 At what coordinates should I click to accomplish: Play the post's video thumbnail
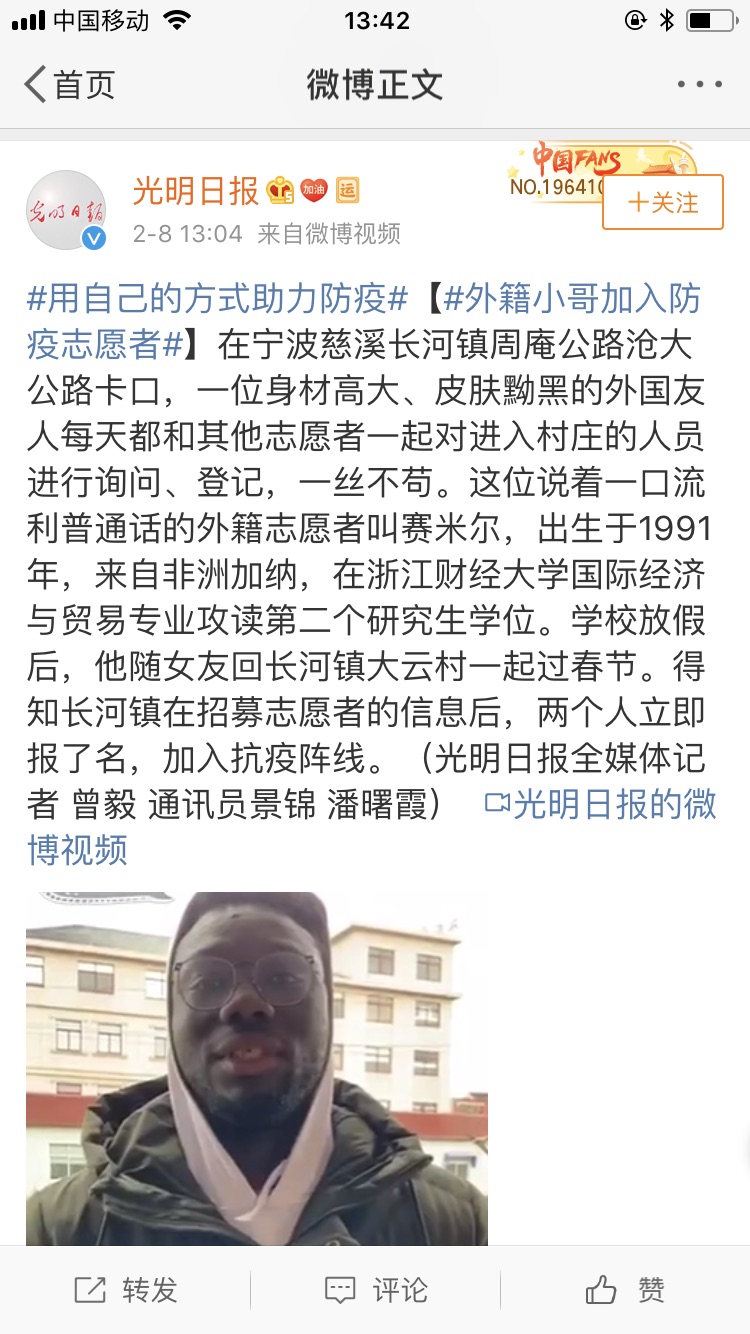pos(256,1068)
